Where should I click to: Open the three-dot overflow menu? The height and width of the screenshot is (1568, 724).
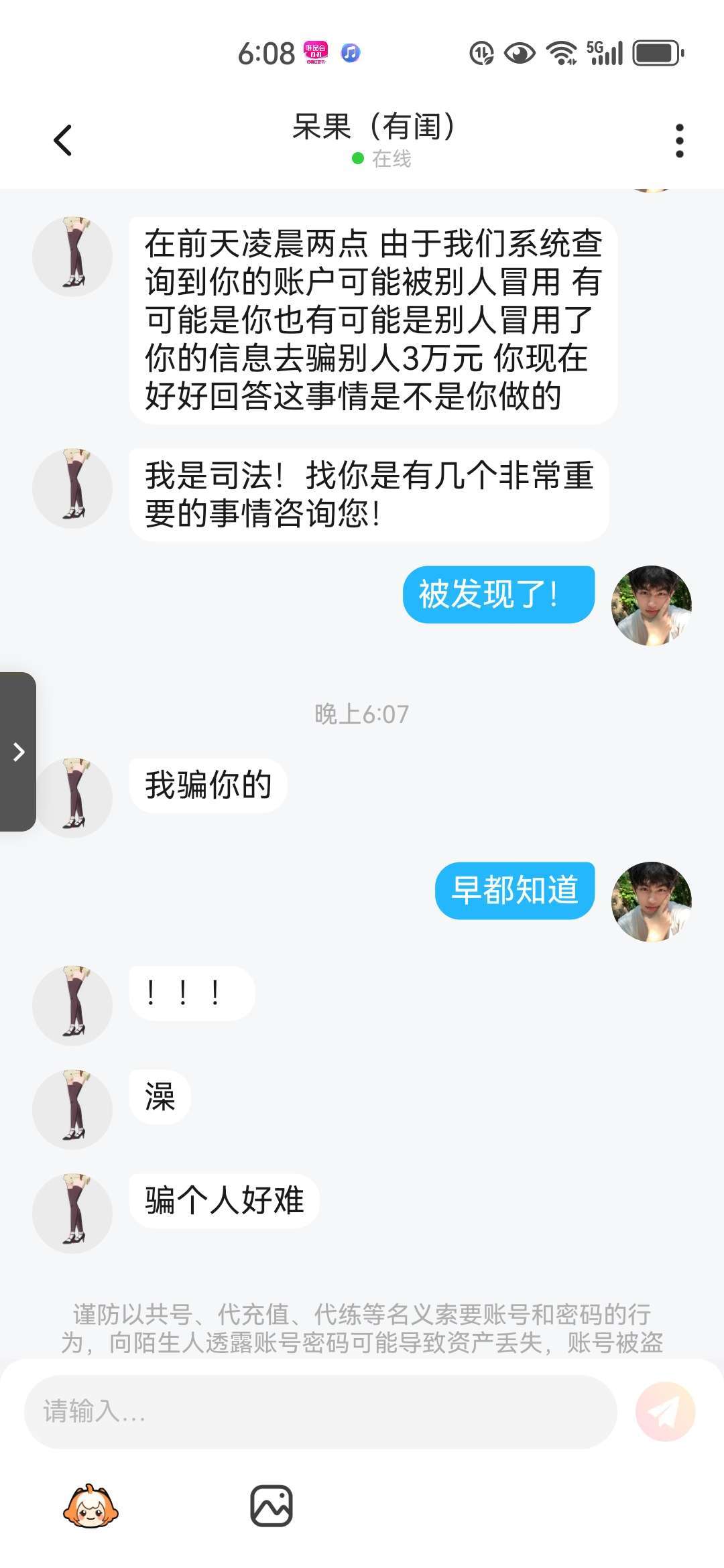(679, 141)
